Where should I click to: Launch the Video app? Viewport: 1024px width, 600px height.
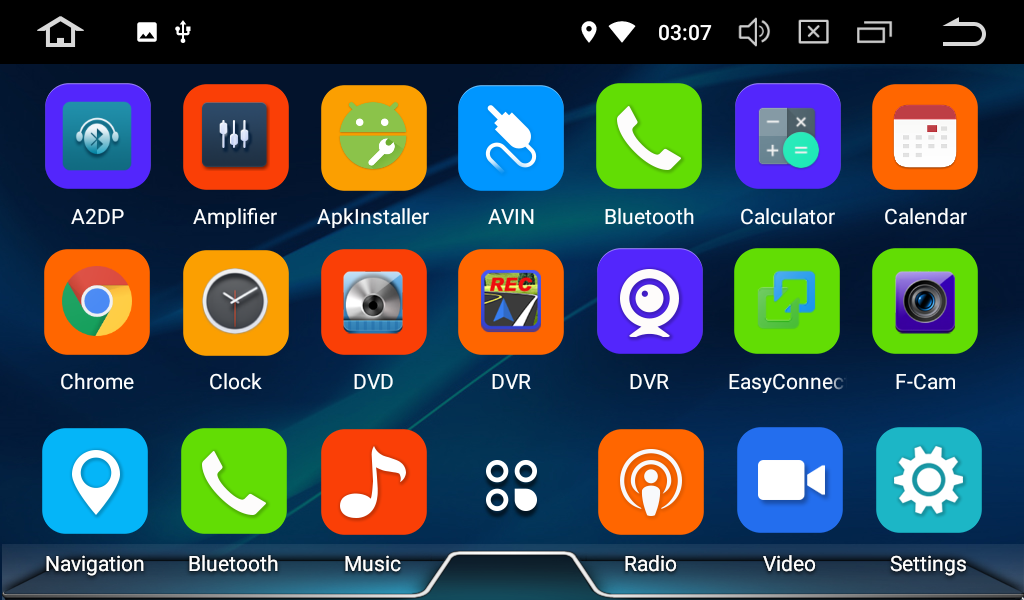[x=789, y=481]
